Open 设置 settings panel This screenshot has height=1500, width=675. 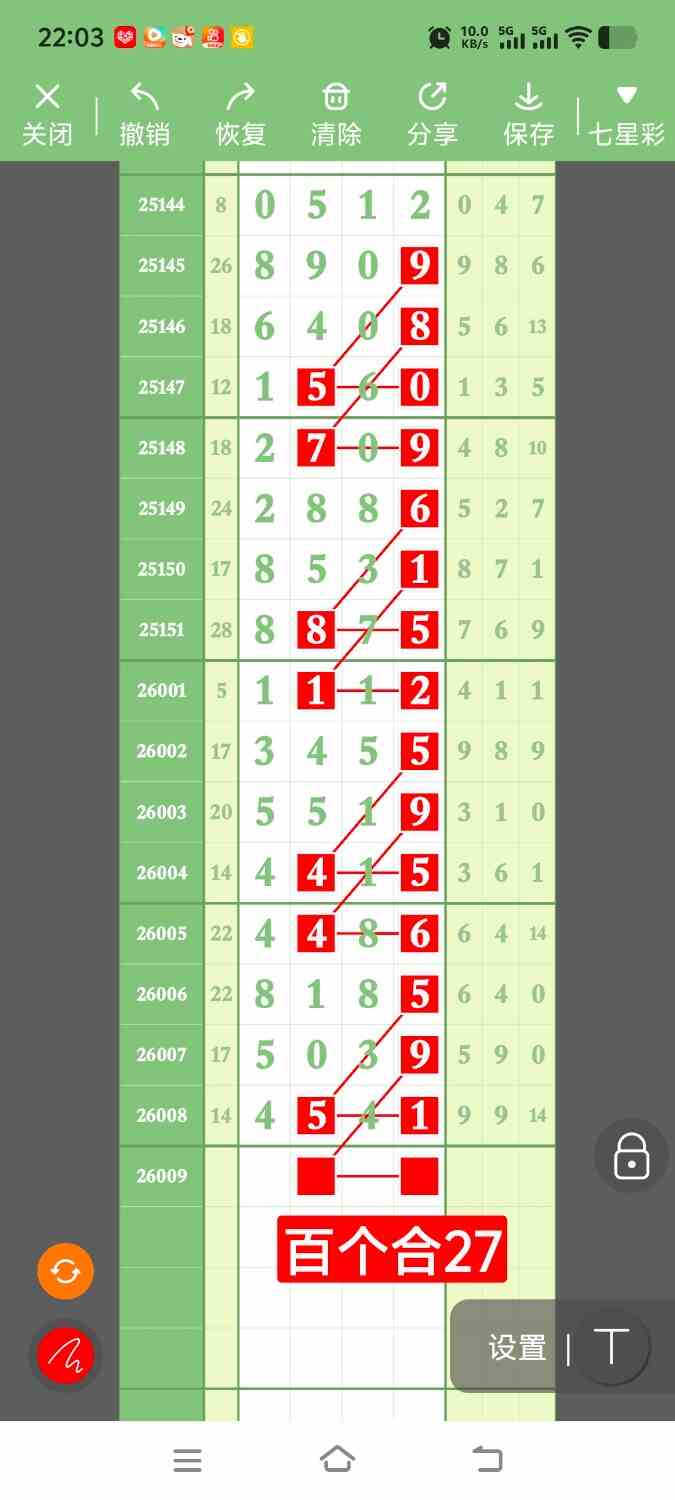517,1348
